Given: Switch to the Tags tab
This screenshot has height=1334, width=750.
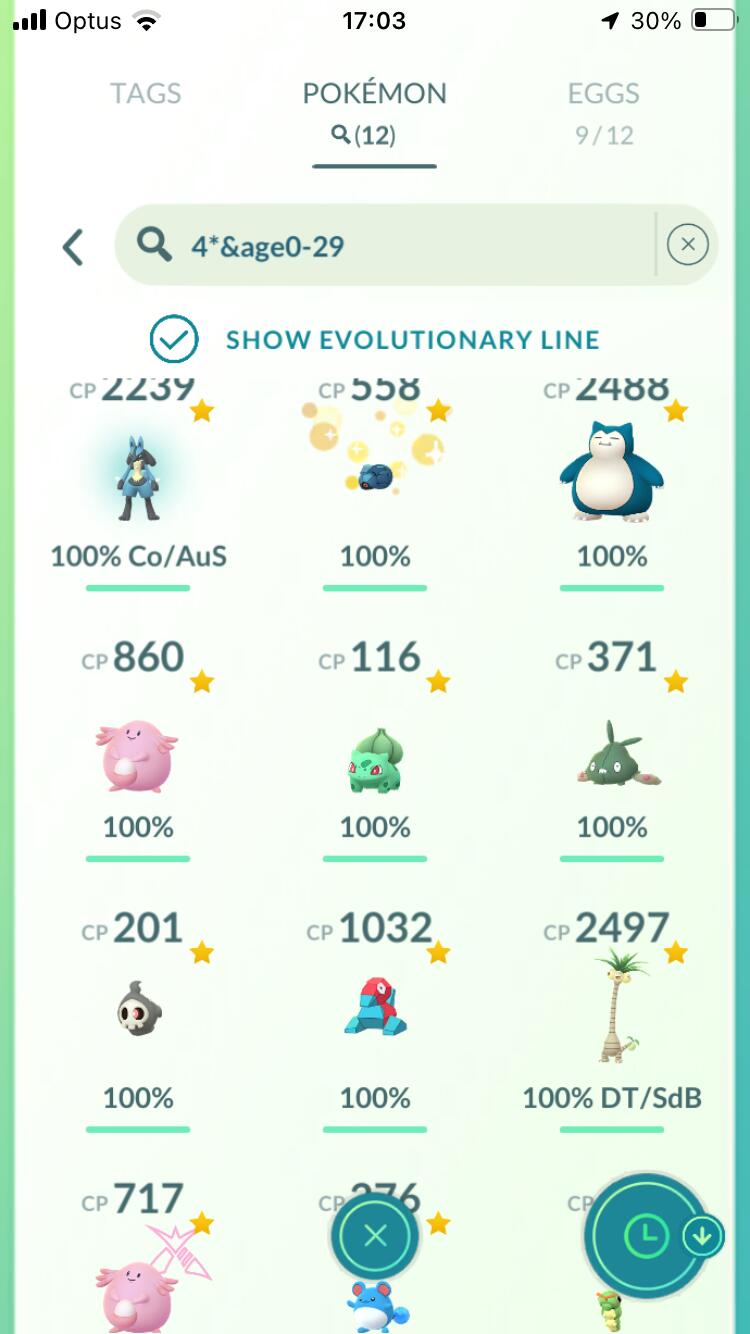Looking at the screenshot, I should click(145, 94).
